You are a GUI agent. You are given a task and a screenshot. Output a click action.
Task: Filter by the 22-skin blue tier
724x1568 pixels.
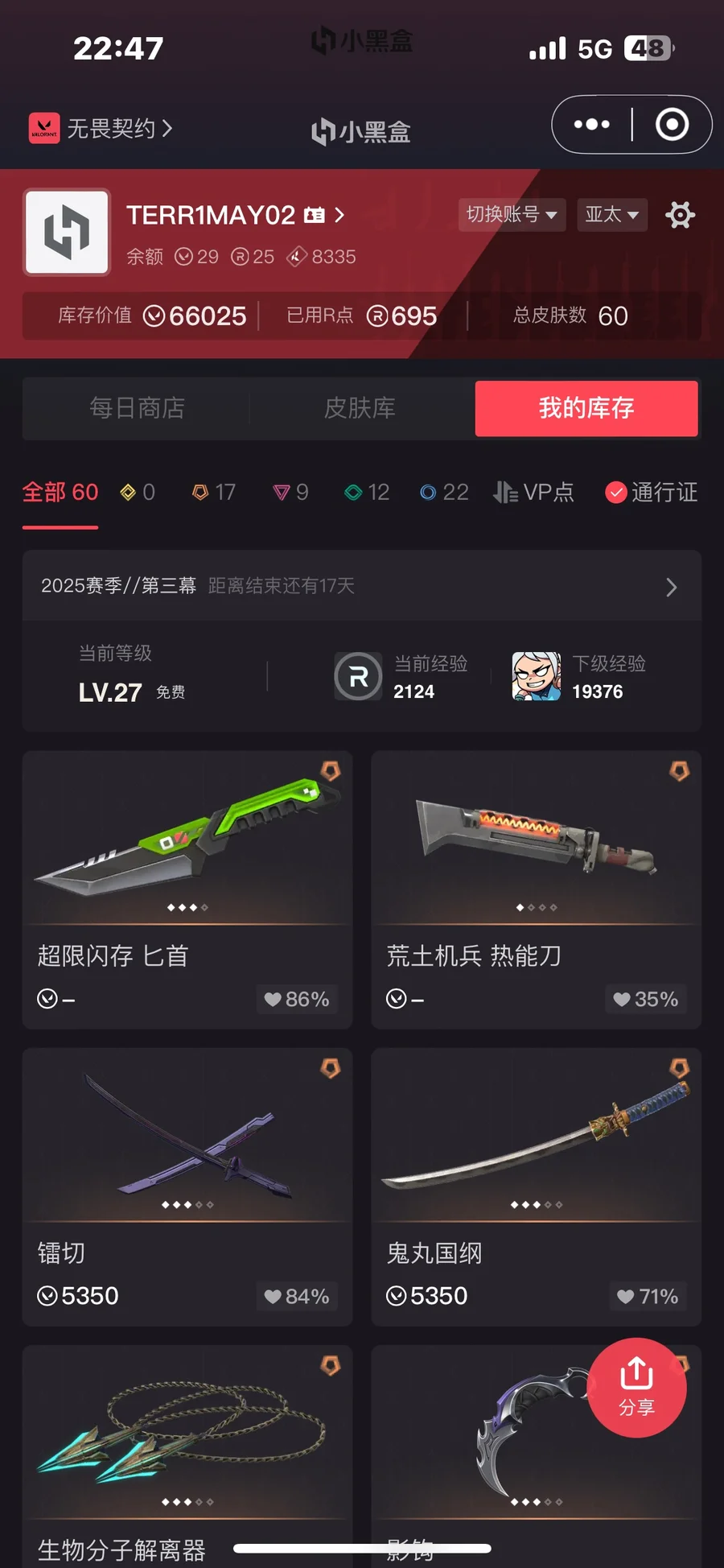[444, 492]
